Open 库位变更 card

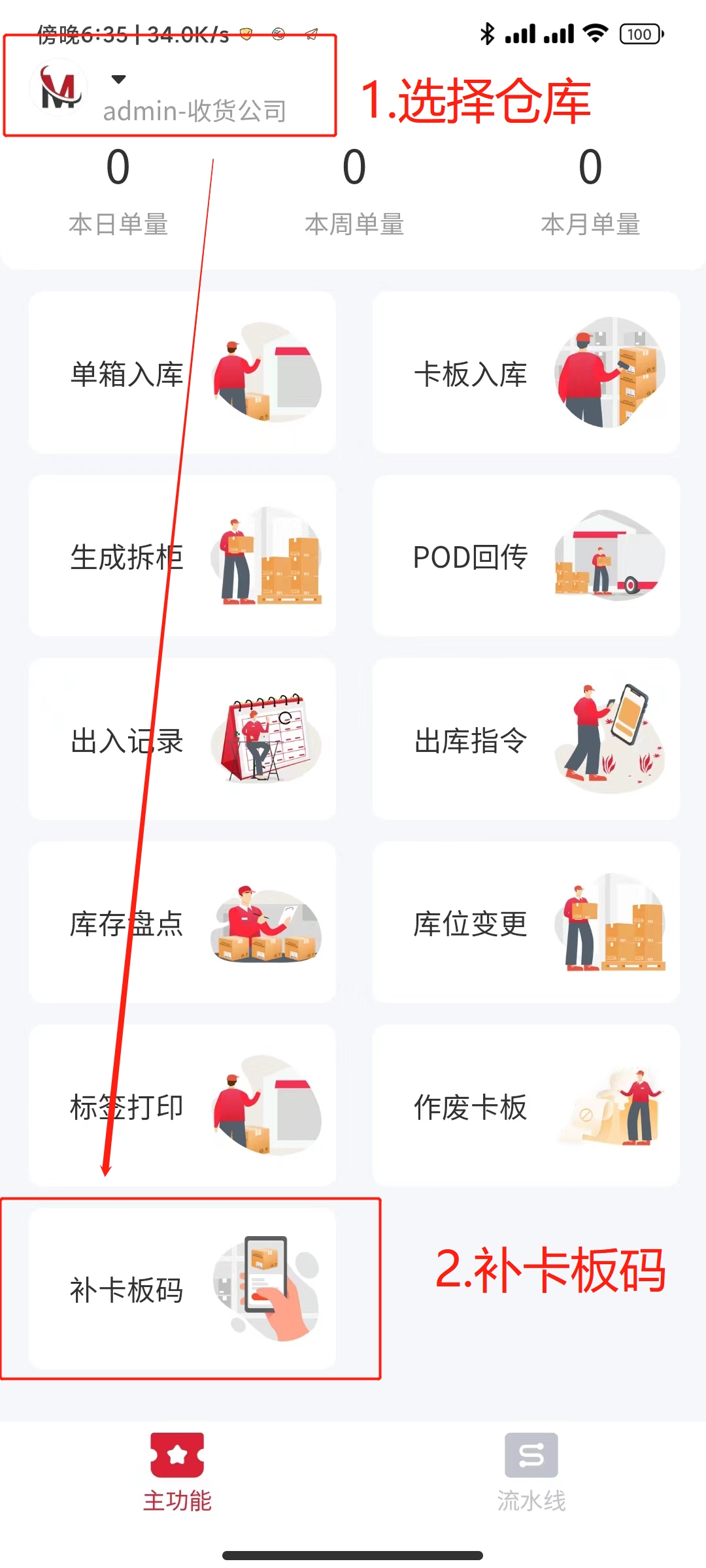[526, 923]
